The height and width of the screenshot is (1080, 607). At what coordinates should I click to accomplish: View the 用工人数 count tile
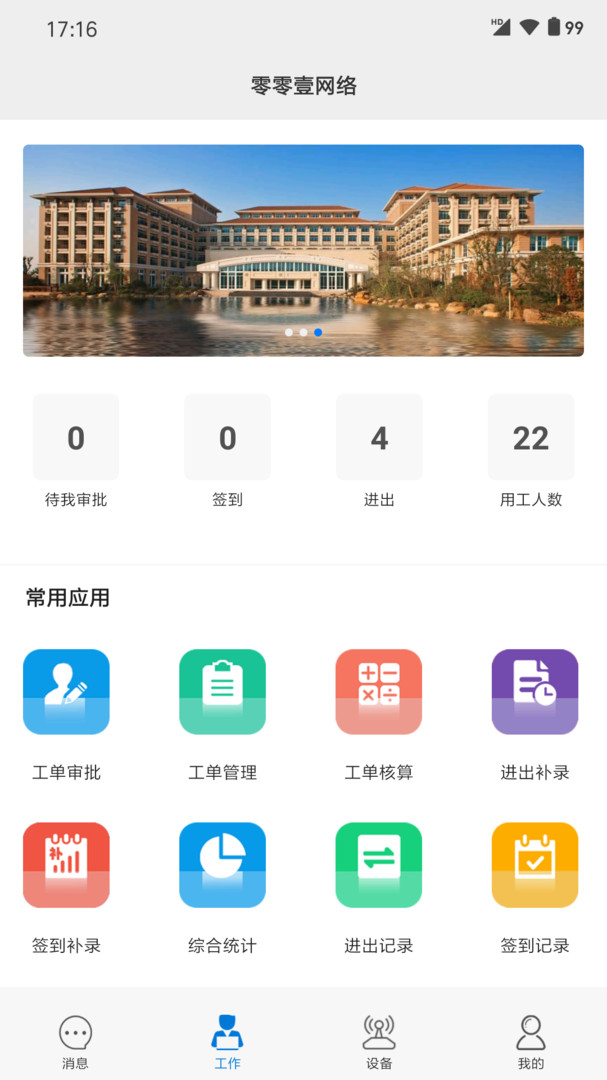tap(531, 438)
